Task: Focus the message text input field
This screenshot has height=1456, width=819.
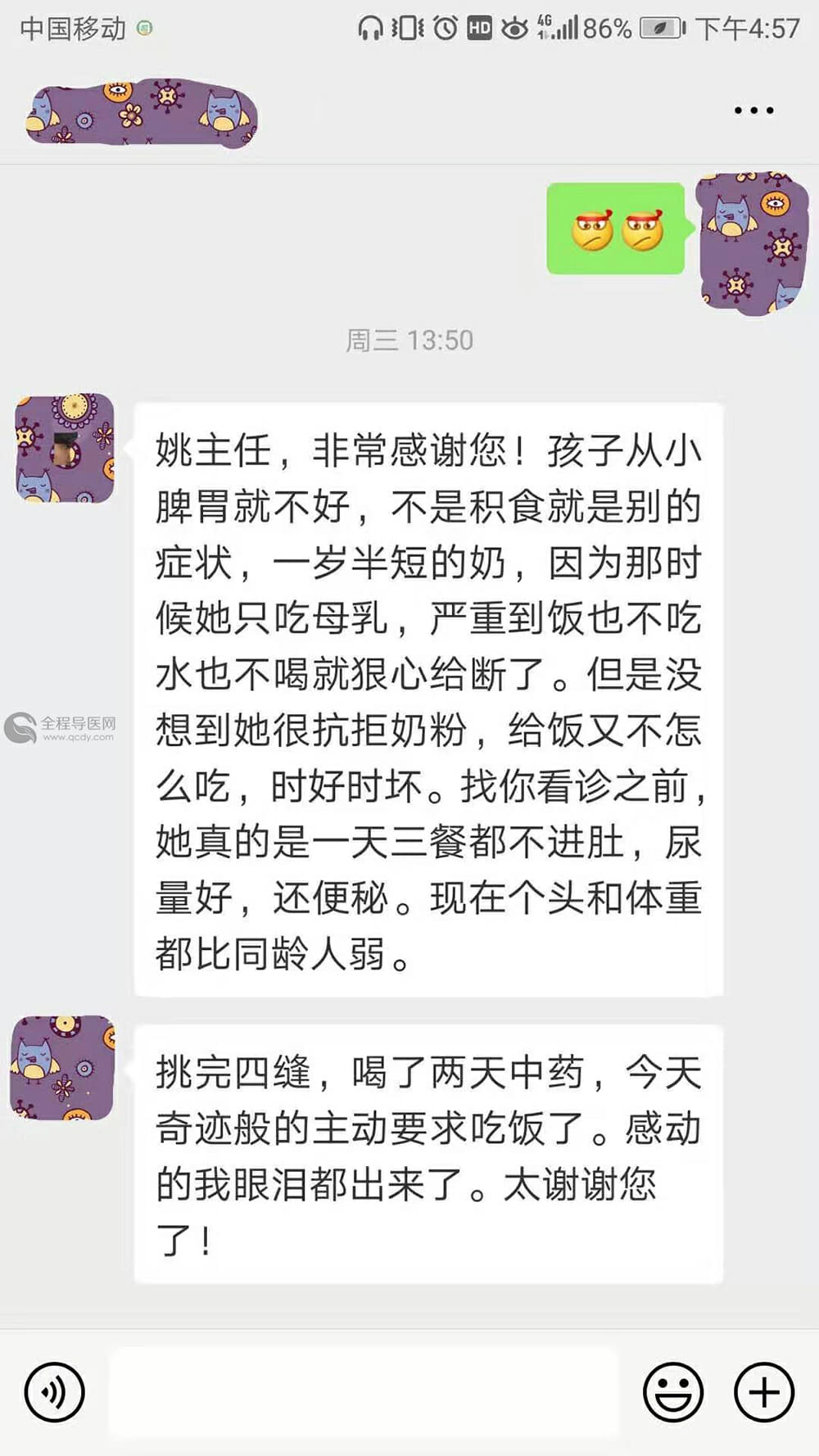Action: (x=364, y=1391)
